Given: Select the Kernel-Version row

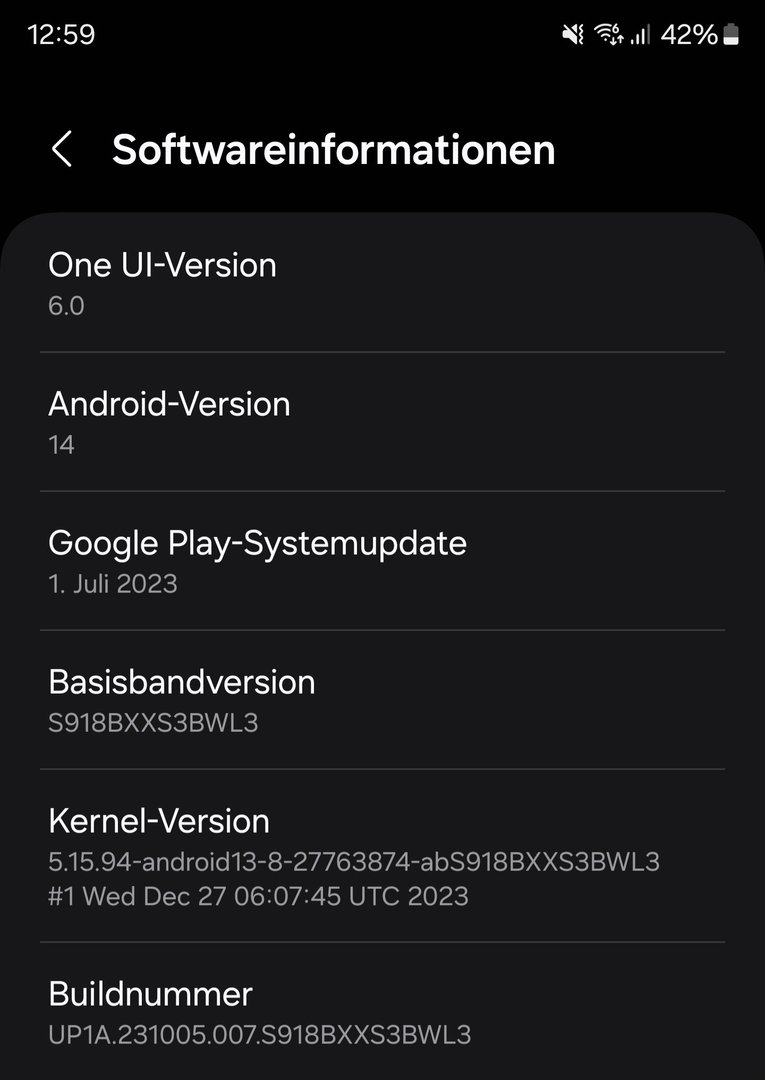Looking at the screenshot, I should [x=382, y=856].
